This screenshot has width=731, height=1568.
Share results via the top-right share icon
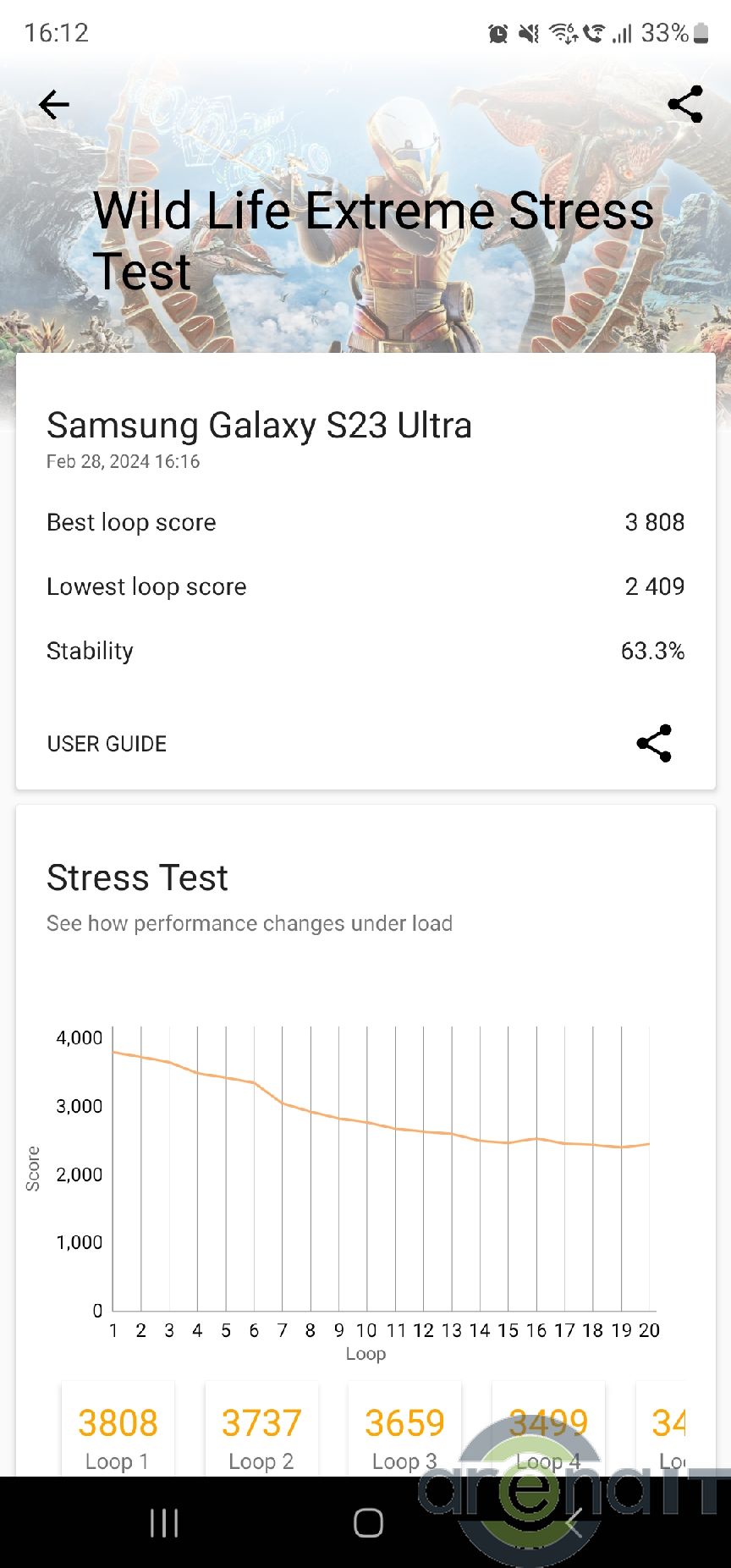pyautogui.click(x=684, y=104)
